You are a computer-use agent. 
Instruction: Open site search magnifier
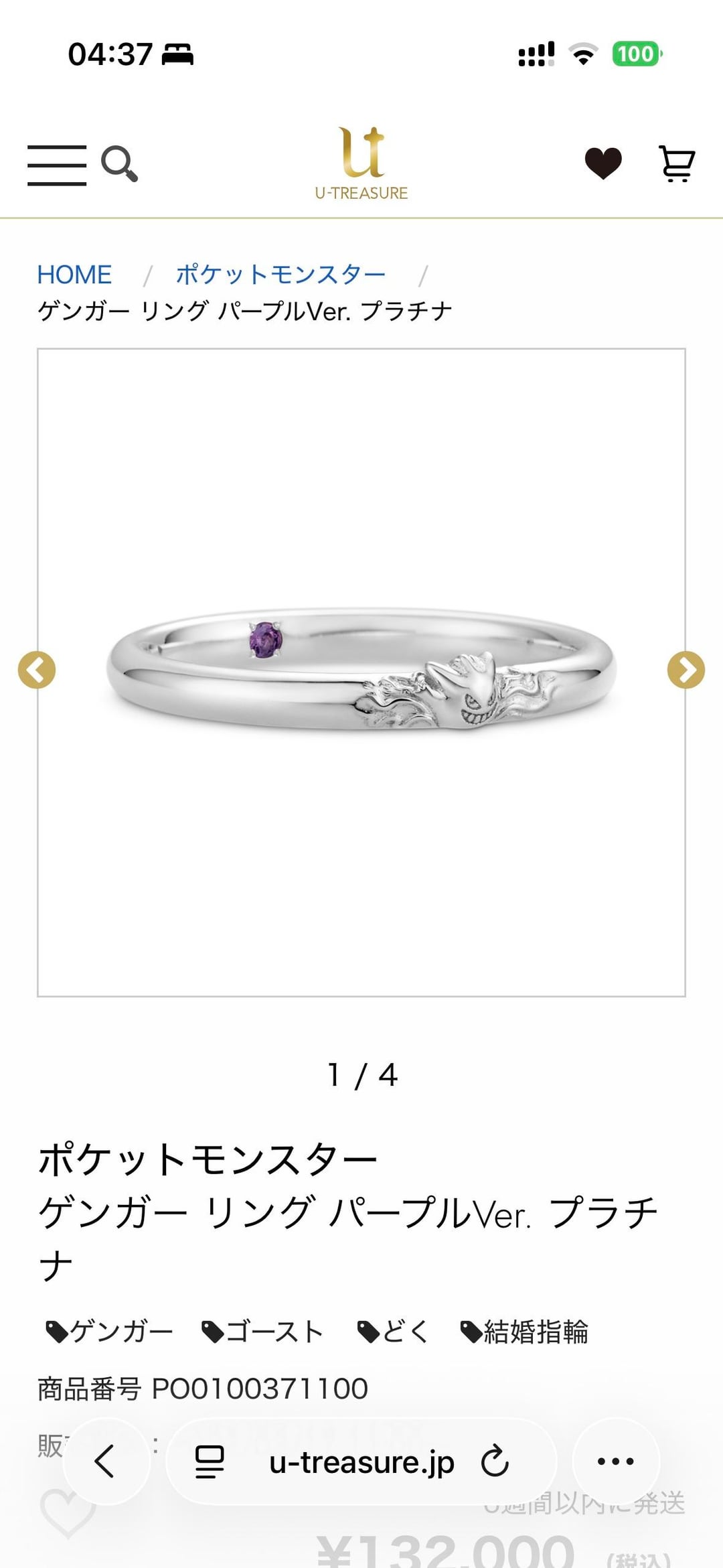pyautogui.click(x=120, y=164)
